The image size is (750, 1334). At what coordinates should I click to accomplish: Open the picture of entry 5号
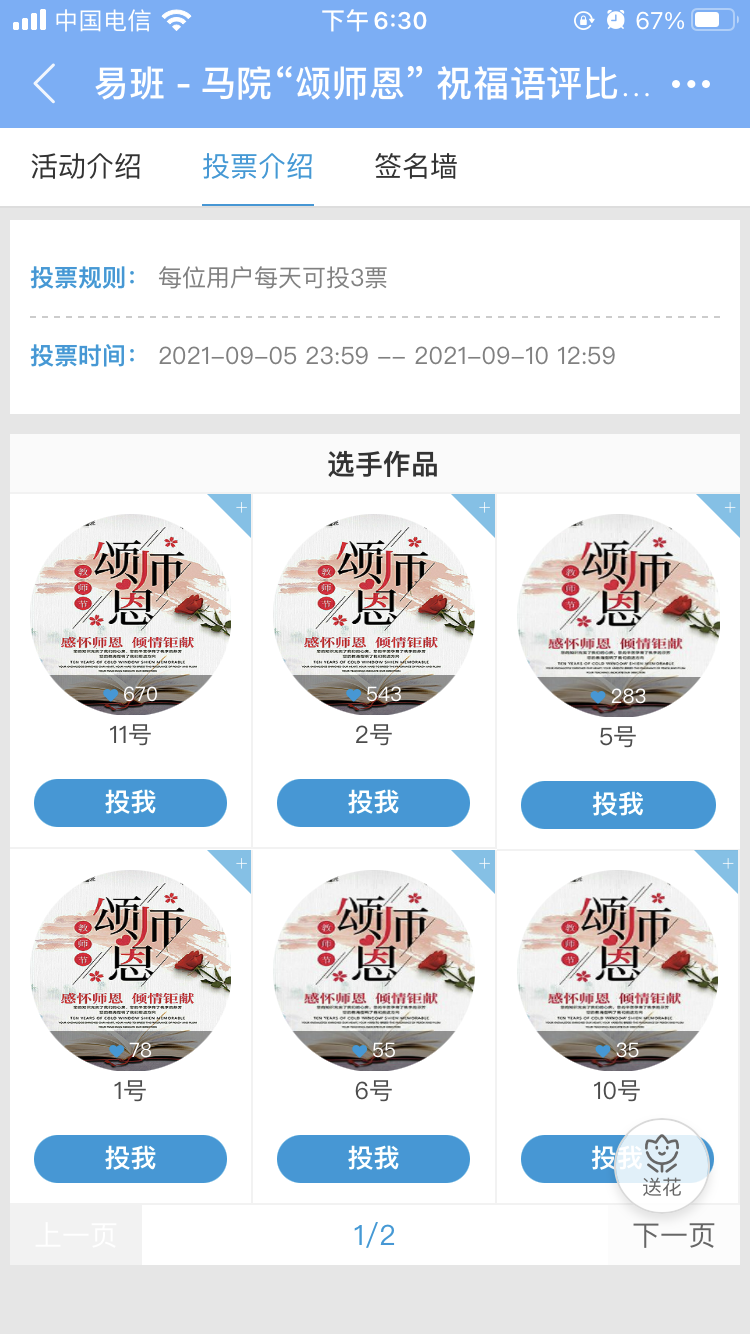618,614
